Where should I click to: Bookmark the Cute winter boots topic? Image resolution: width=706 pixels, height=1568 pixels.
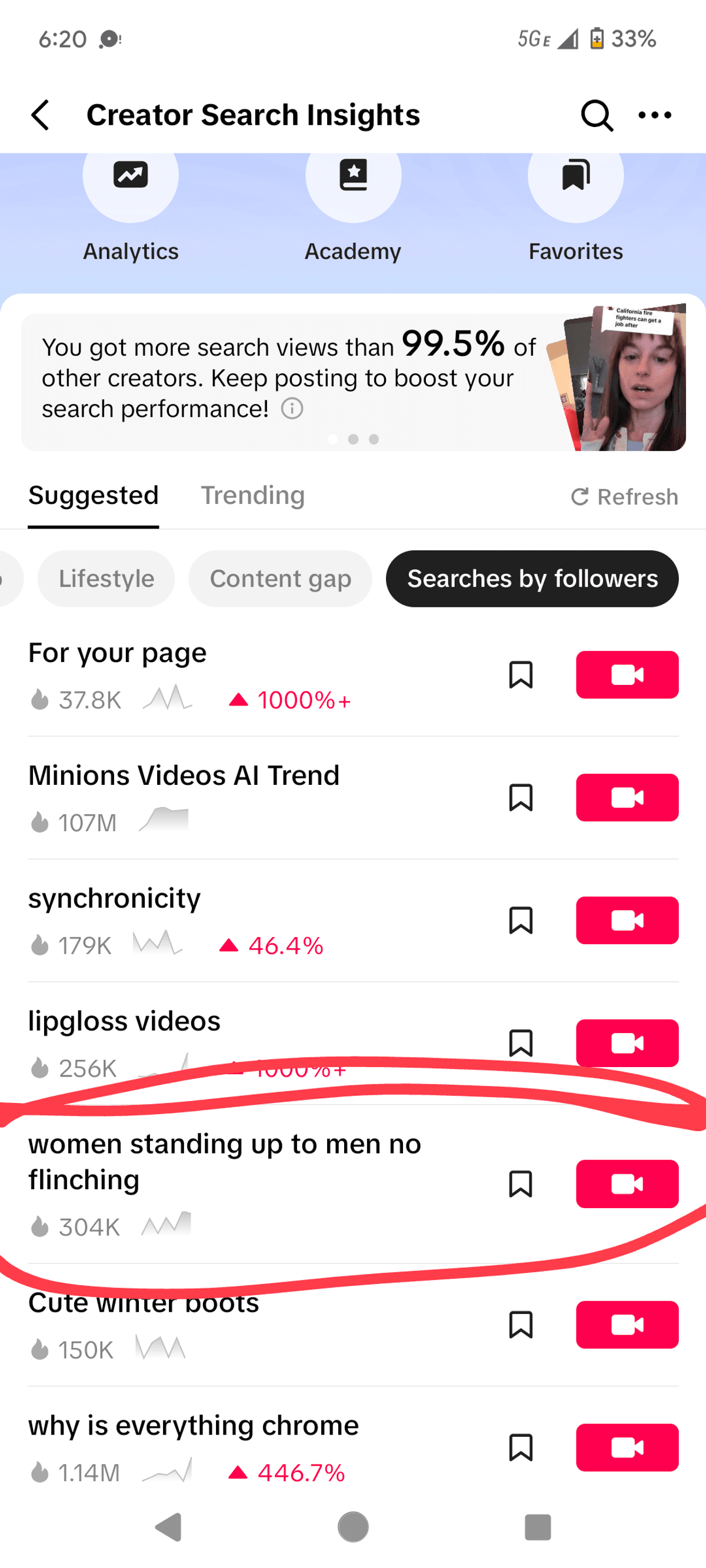click(x=520, y=1325)
